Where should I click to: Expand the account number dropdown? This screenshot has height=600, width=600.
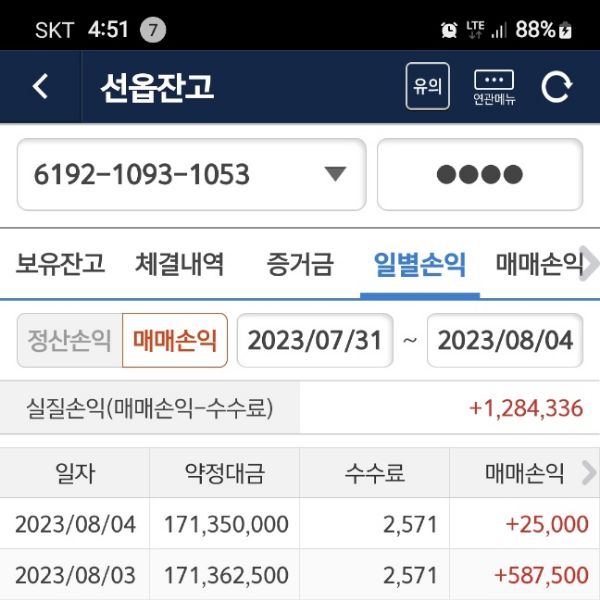point(334,175)
